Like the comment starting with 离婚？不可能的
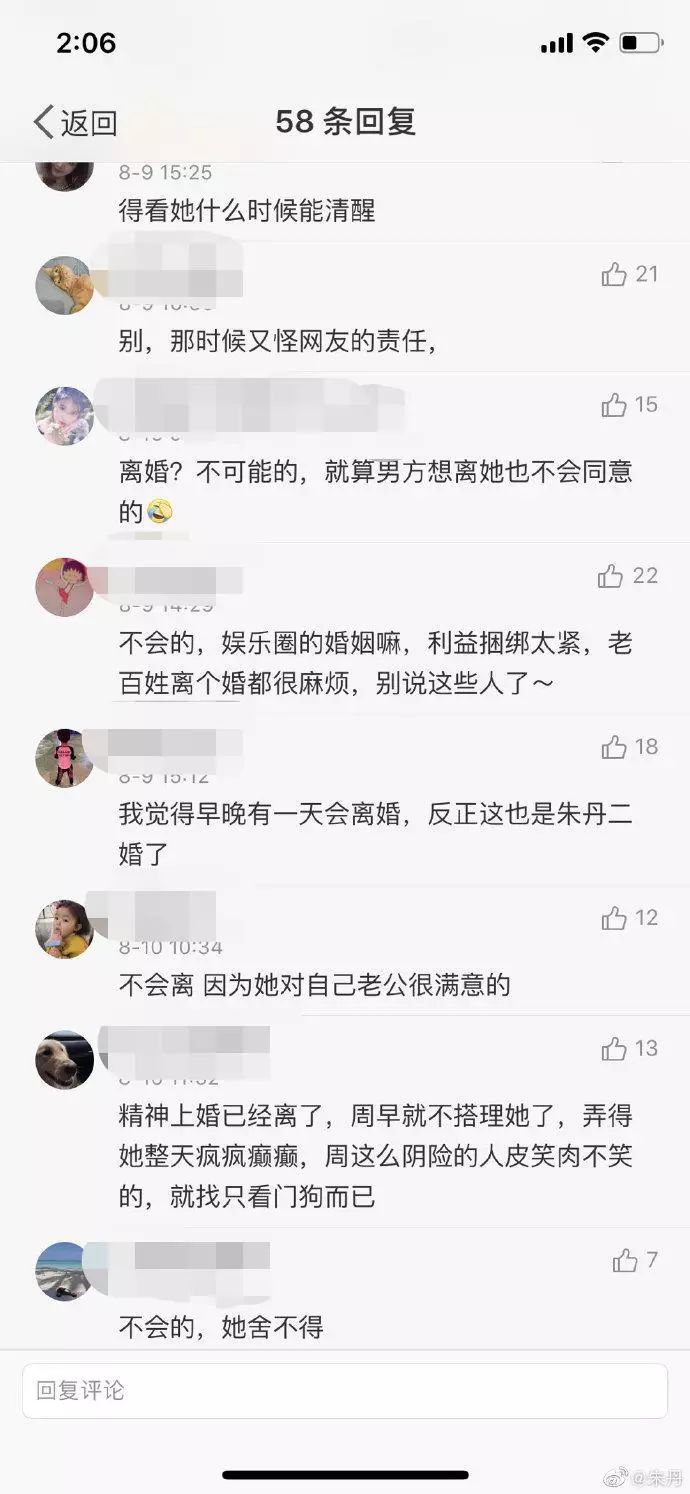The width and height of the screenshot is (690, 1494). coord(614,405)
